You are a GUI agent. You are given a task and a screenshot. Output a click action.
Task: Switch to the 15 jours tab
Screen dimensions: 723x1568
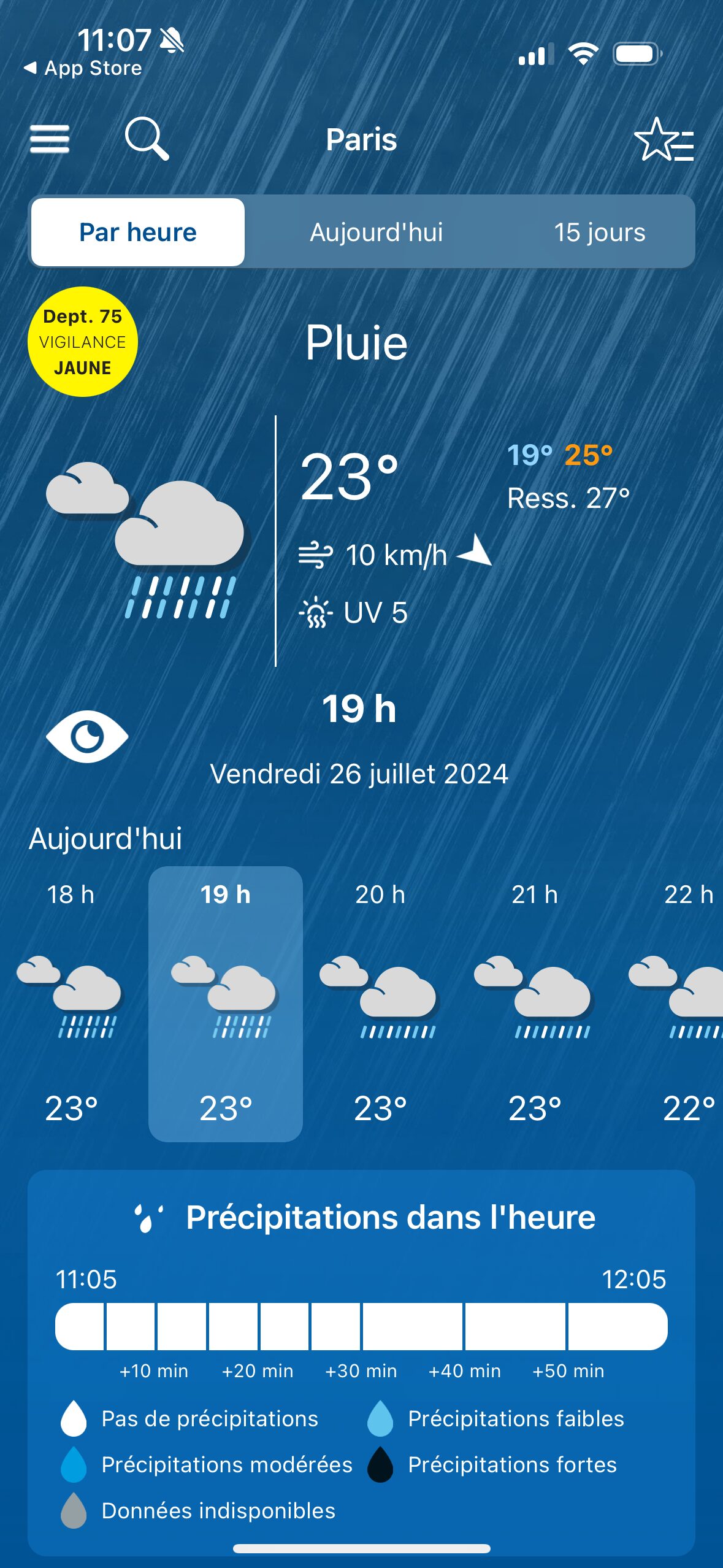pyautogui.click(x=599, y=233)
